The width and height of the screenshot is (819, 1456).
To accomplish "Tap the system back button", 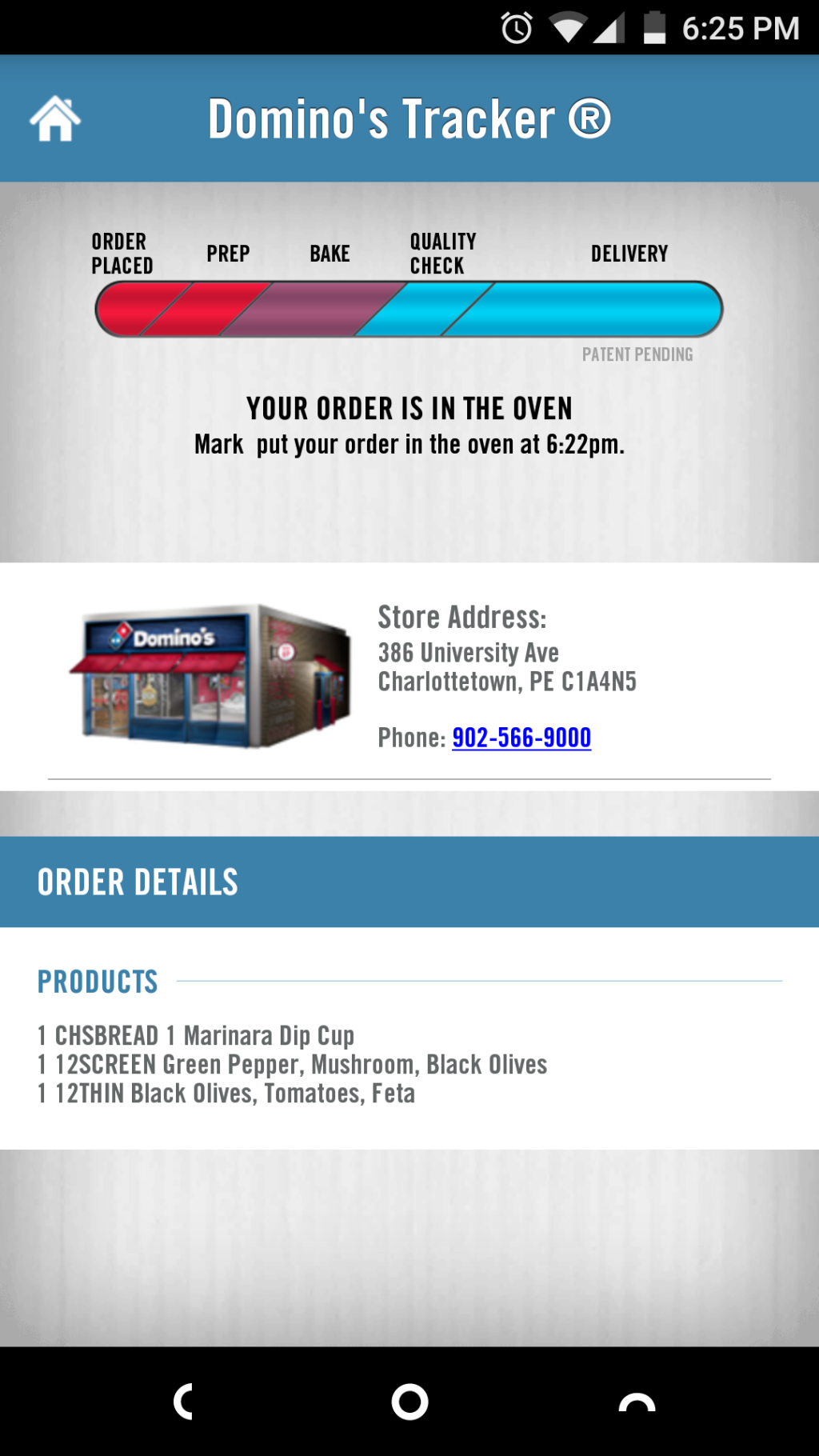I will pos(184,1402).
